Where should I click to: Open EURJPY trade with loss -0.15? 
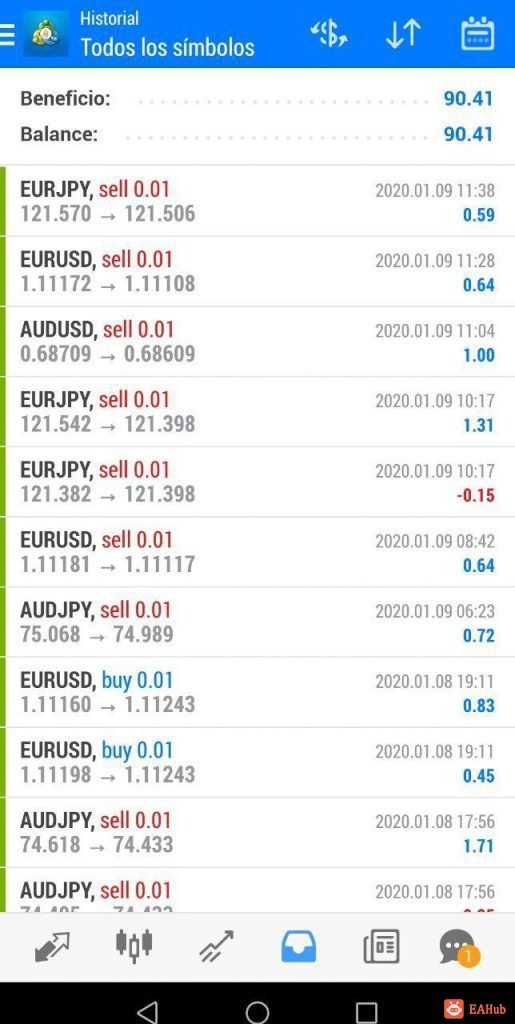point(257,482)
